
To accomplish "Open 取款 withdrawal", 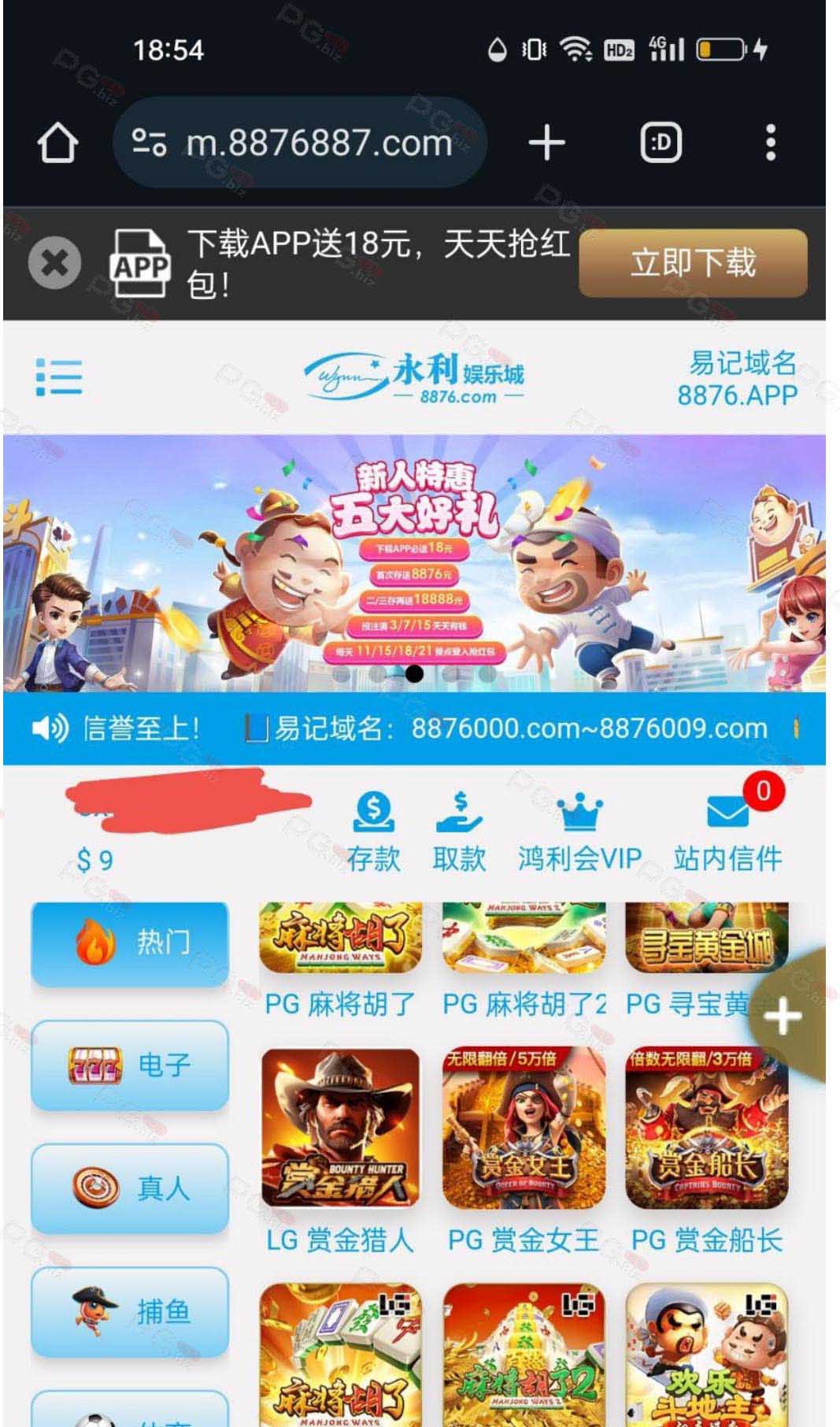I will tap(459, 832).
